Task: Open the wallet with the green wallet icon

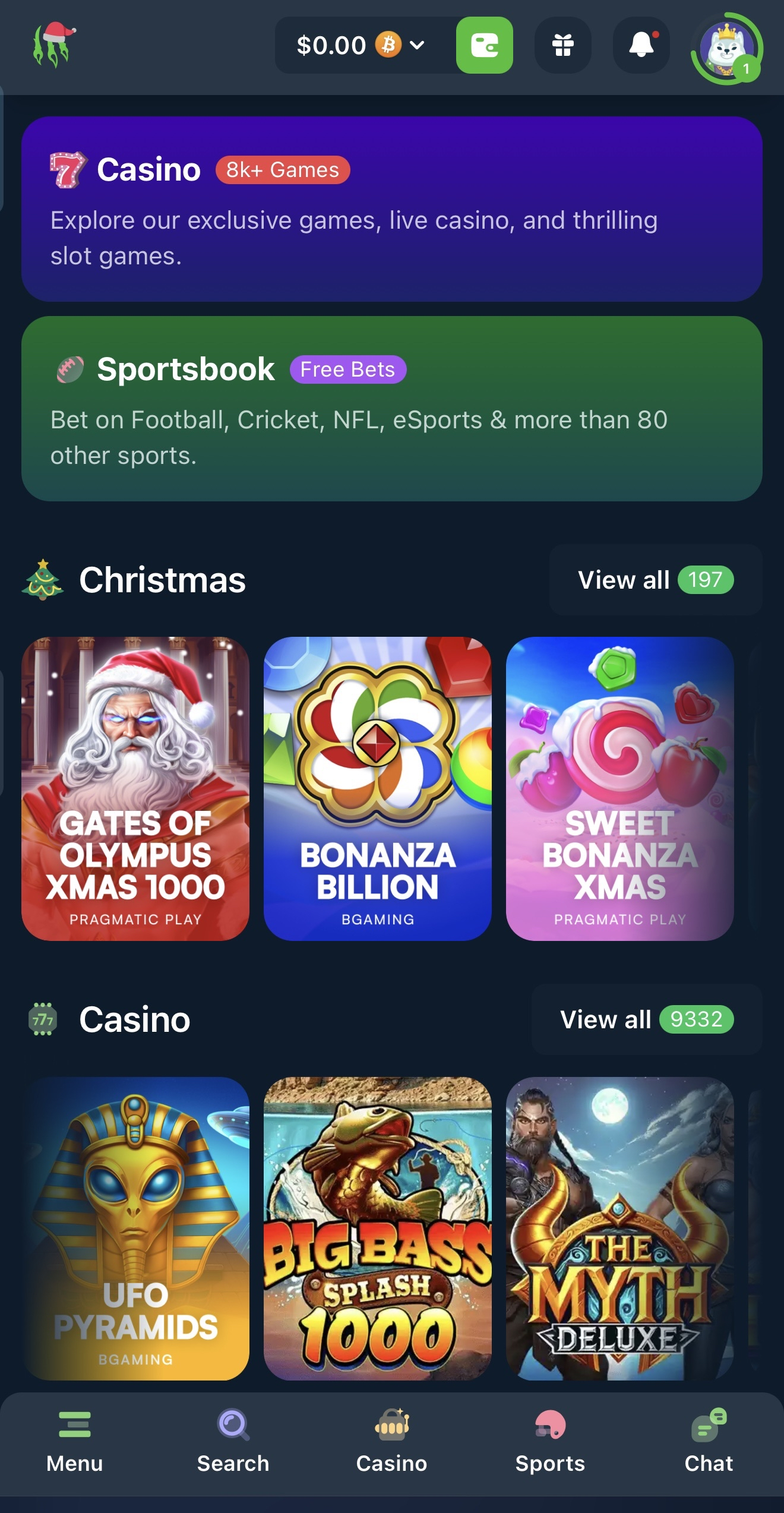Action: [x=485, y=45]
